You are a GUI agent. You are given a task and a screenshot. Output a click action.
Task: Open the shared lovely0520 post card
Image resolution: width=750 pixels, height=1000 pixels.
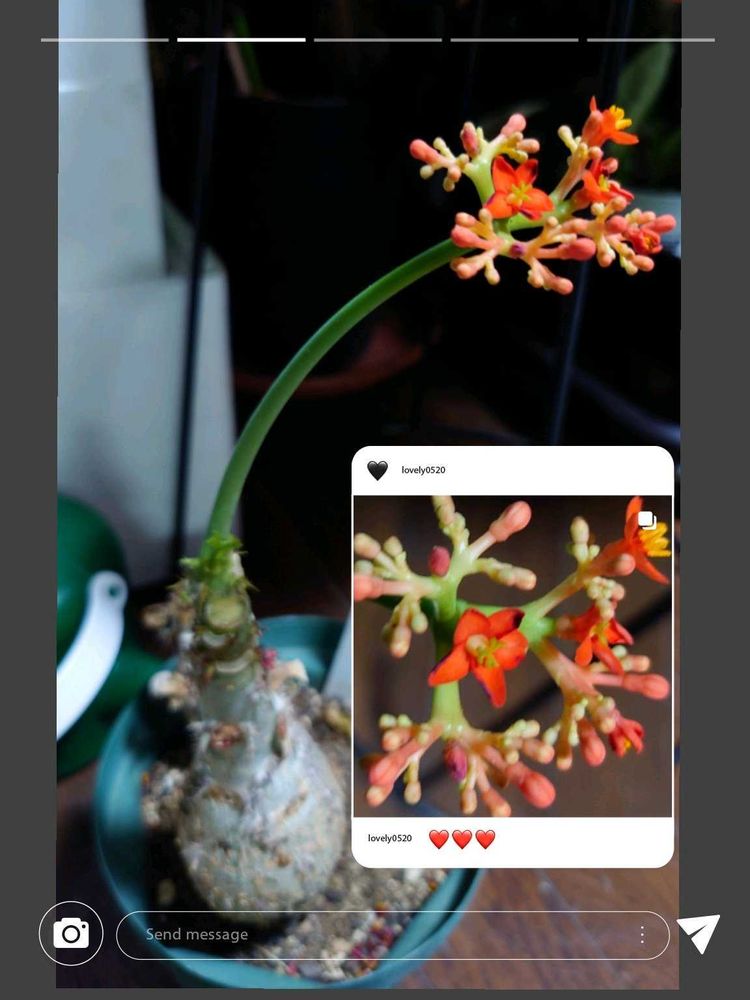(513, 657)
